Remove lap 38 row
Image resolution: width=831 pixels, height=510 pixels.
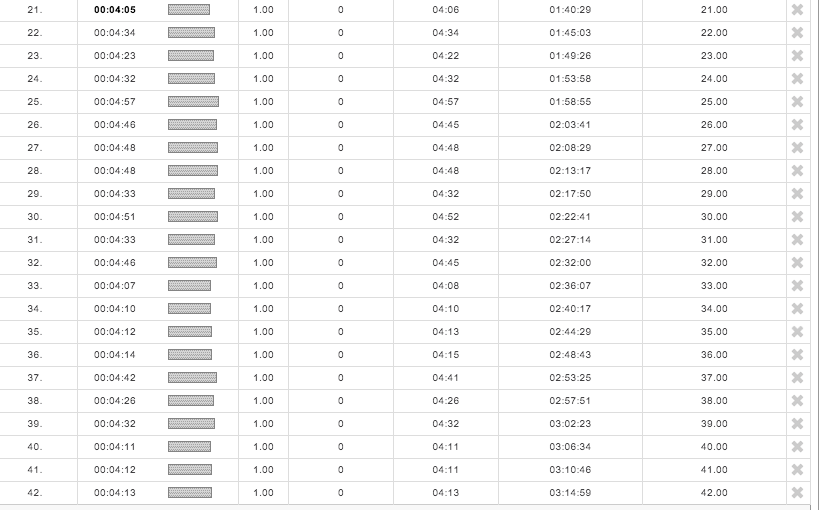coord(797,401)
